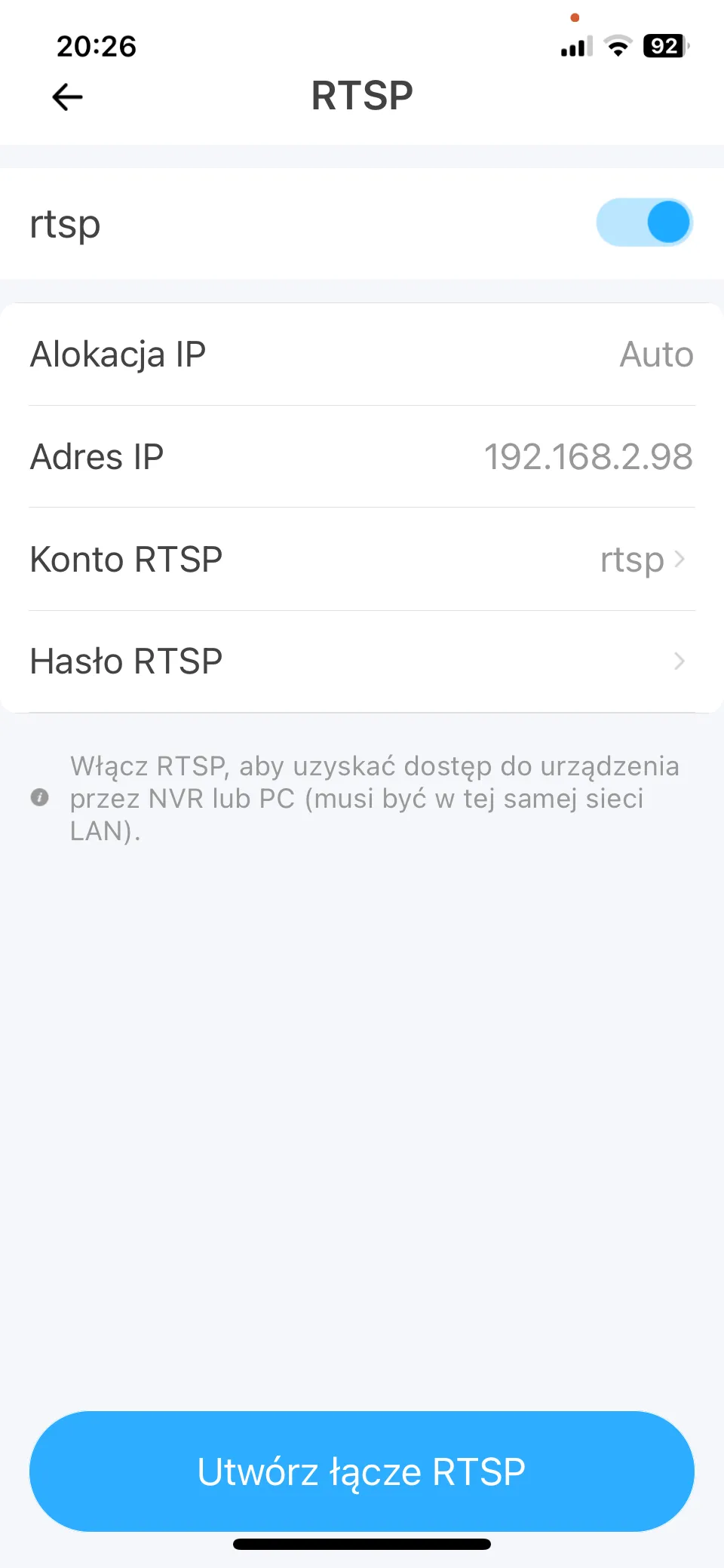Screen dimensions: 724x1568
Task: Open the Alokacja IP row
Action: click(x=362, y=354)
